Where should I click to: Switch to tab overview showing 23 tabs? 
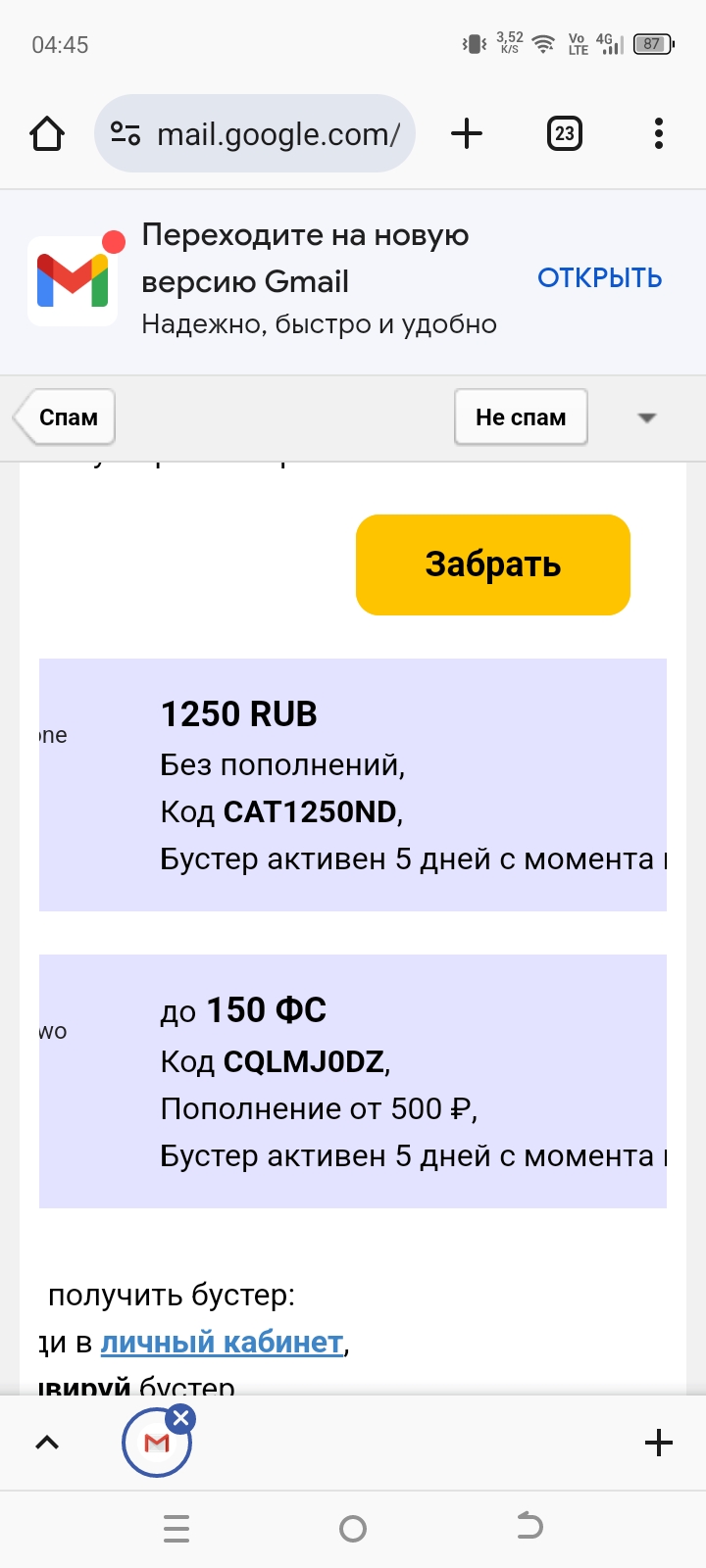tap(564, 133)
